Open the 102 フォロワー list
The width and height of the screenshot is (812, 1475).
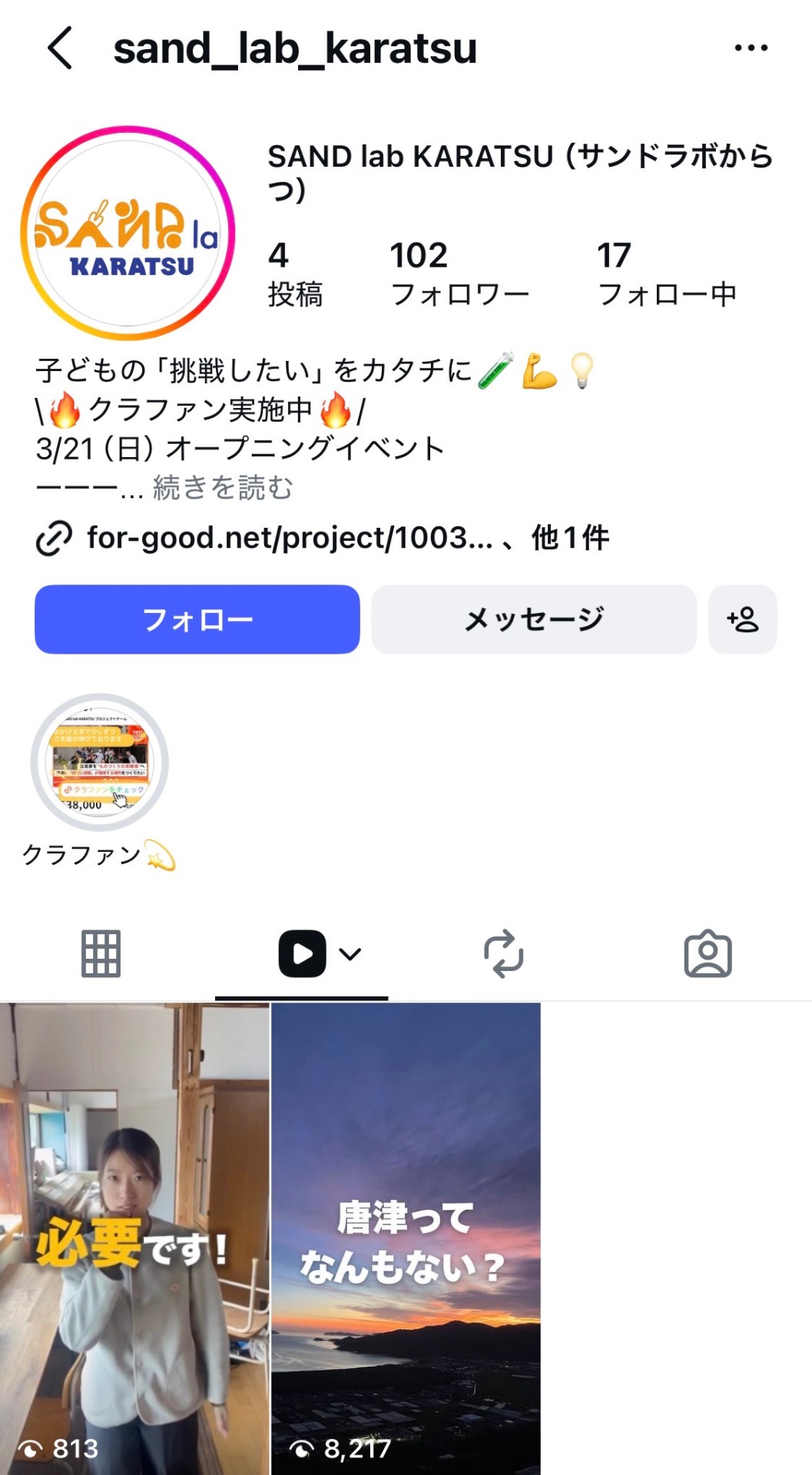click(x=459, y=273)
